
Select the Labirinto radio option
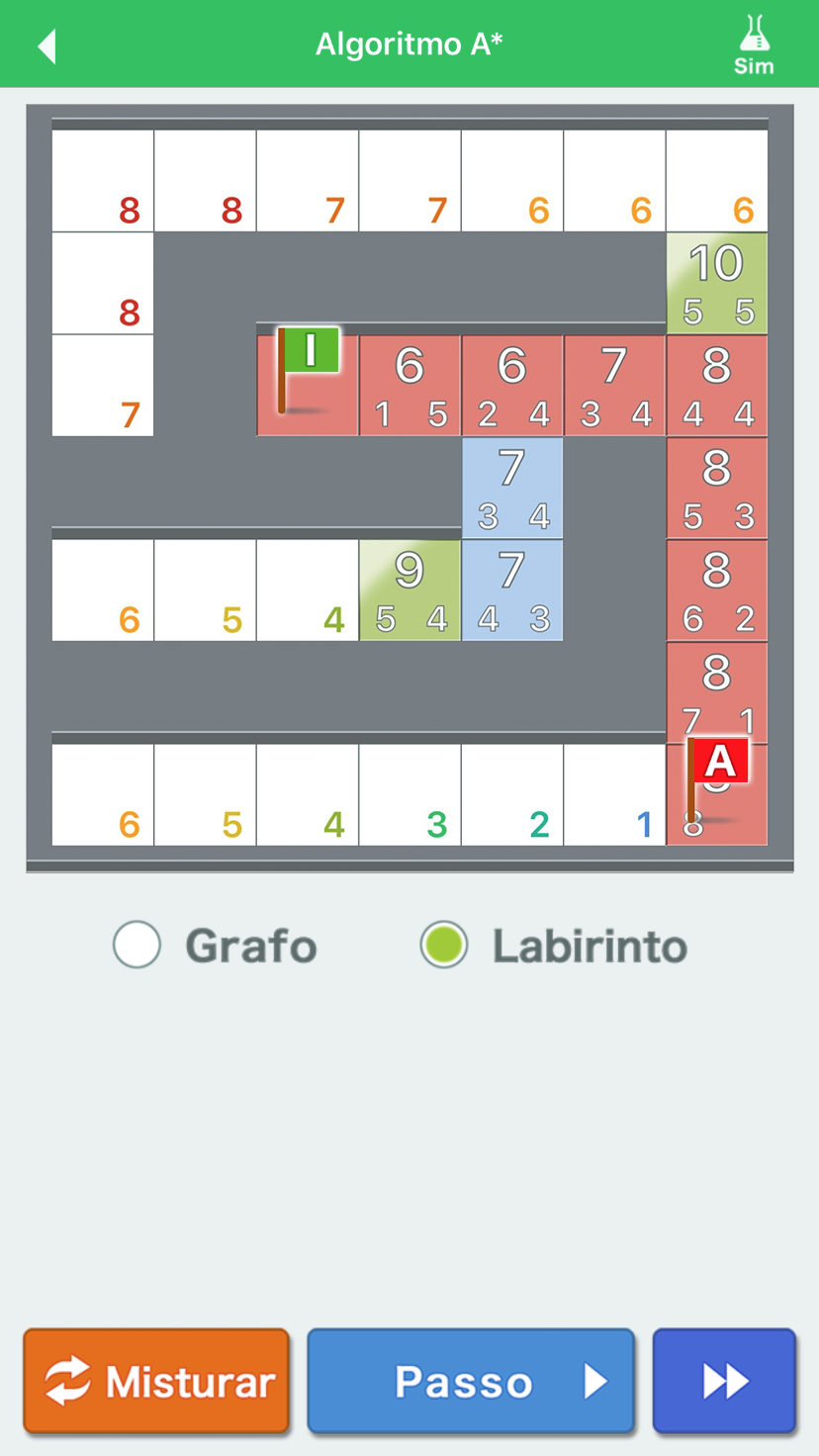(x=443, y=945)
